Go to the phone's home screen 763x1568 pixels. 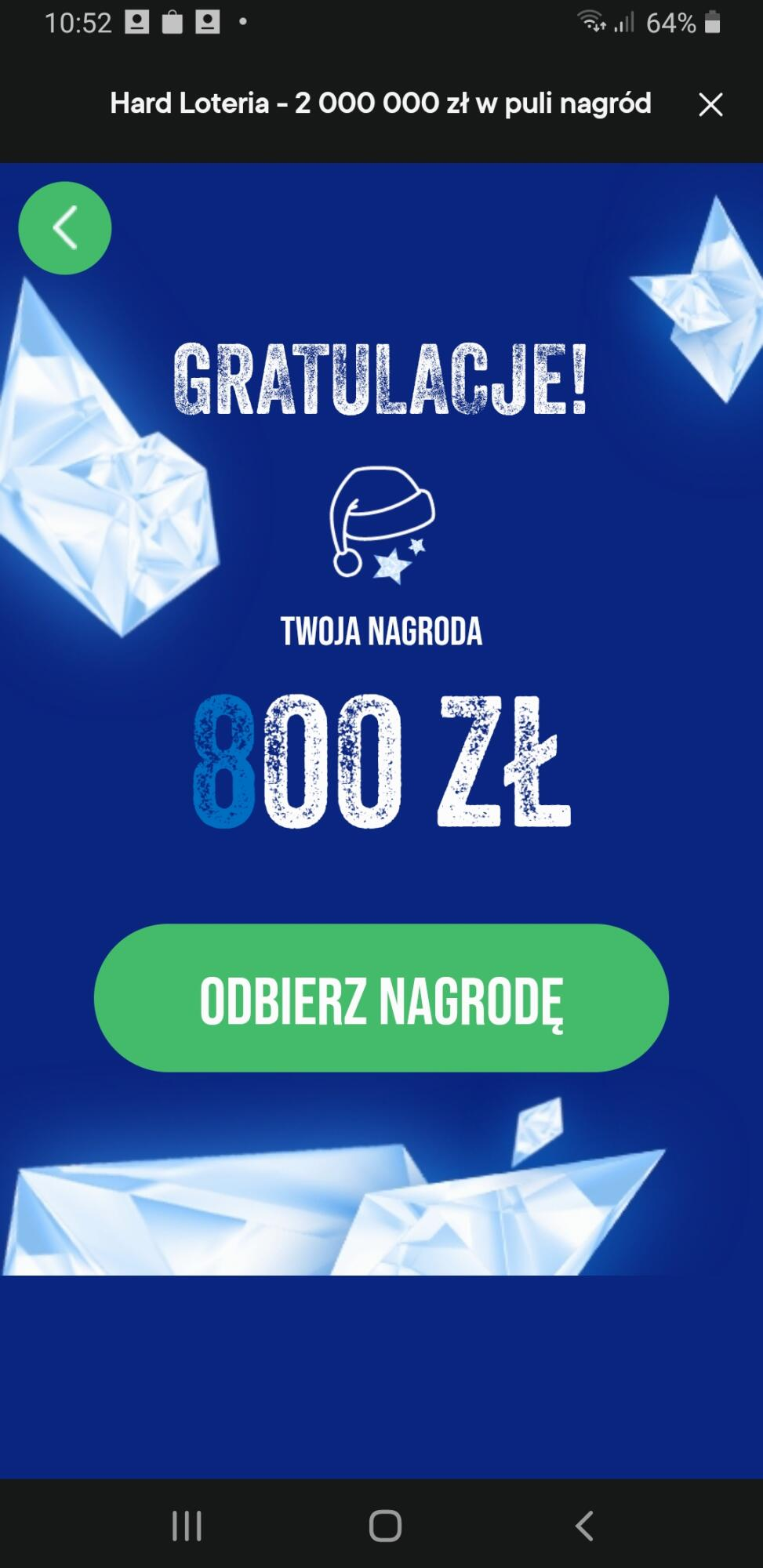(385, 1526)
